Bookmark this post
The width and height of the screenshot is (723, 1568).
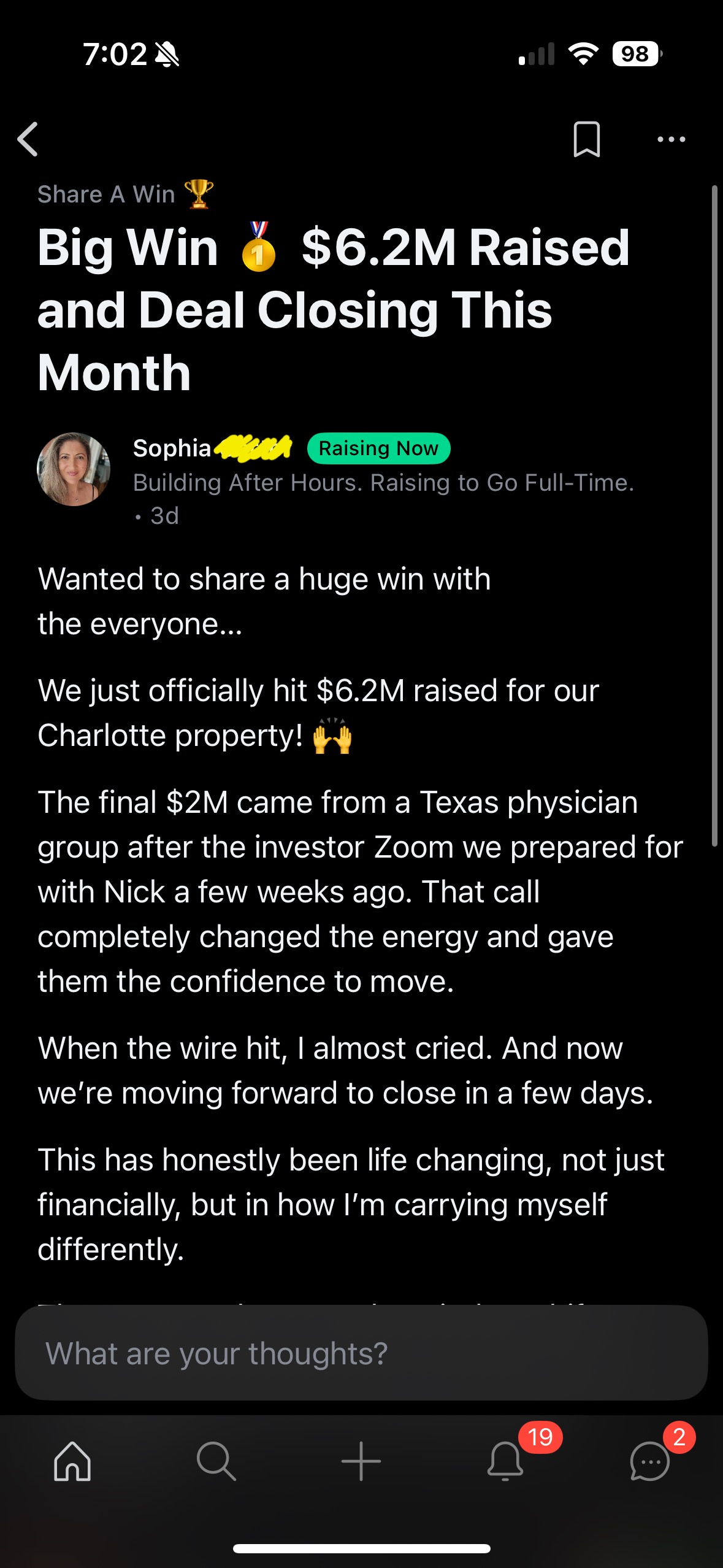(x=586, y=139)
